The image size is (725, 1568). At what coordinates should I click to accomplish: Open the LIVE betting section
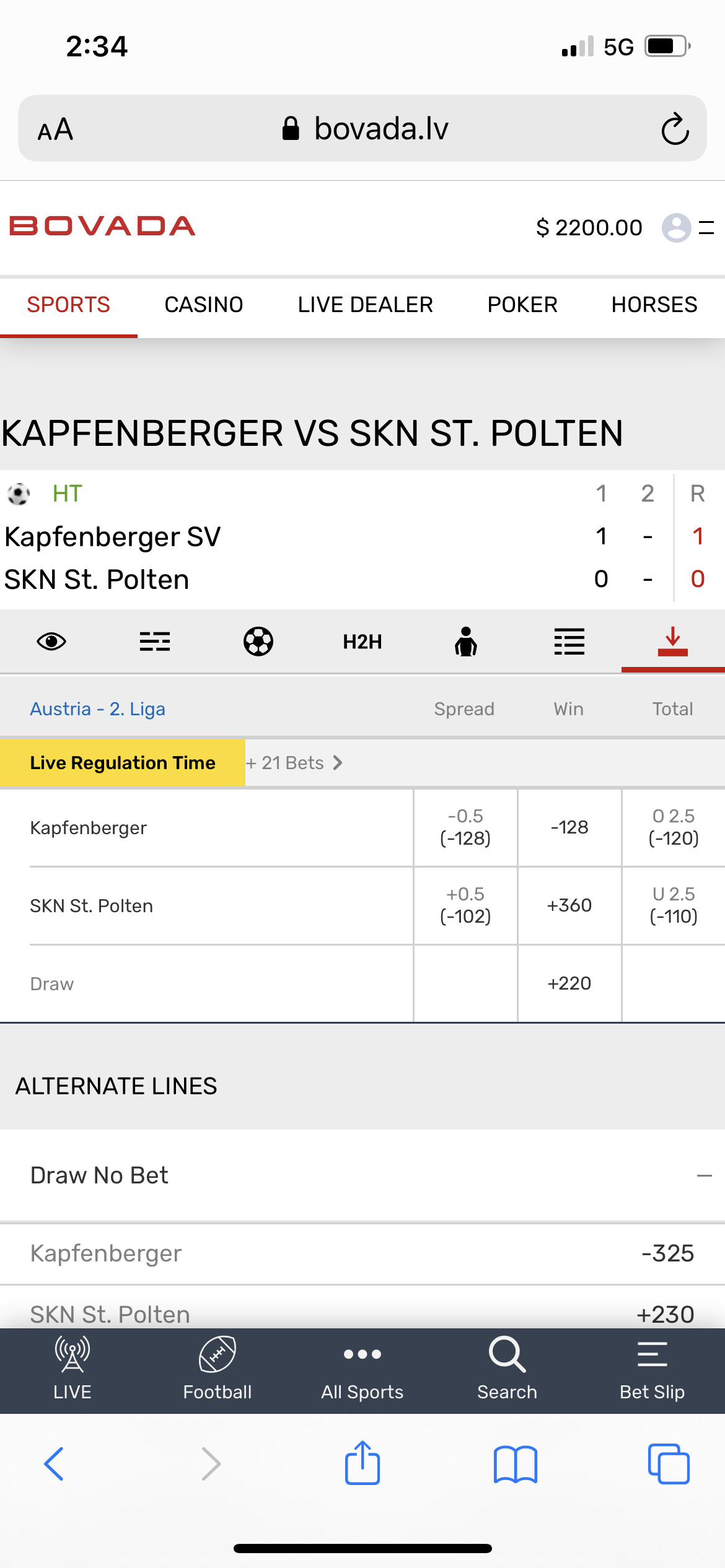coord(72,1370)
